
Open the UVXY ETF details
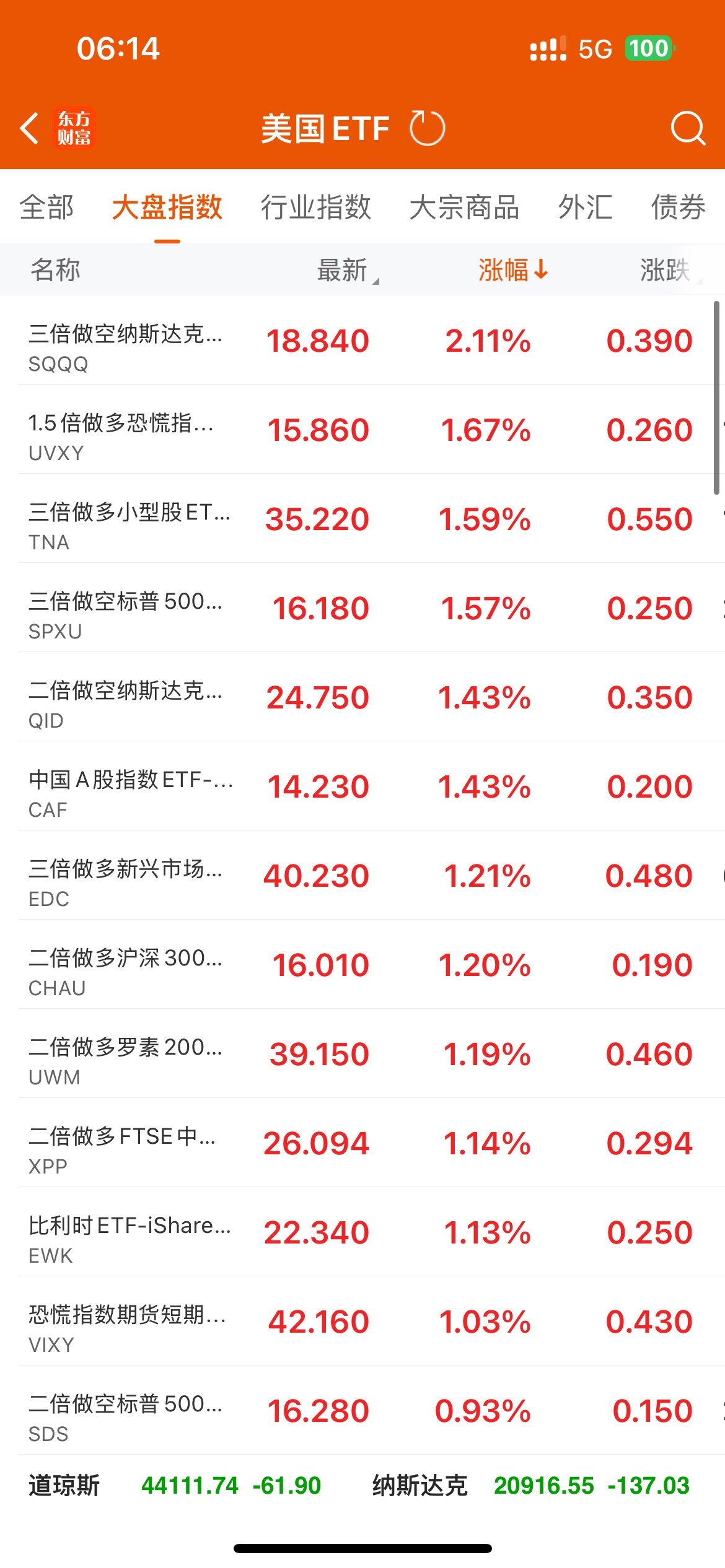coord(362,429)
